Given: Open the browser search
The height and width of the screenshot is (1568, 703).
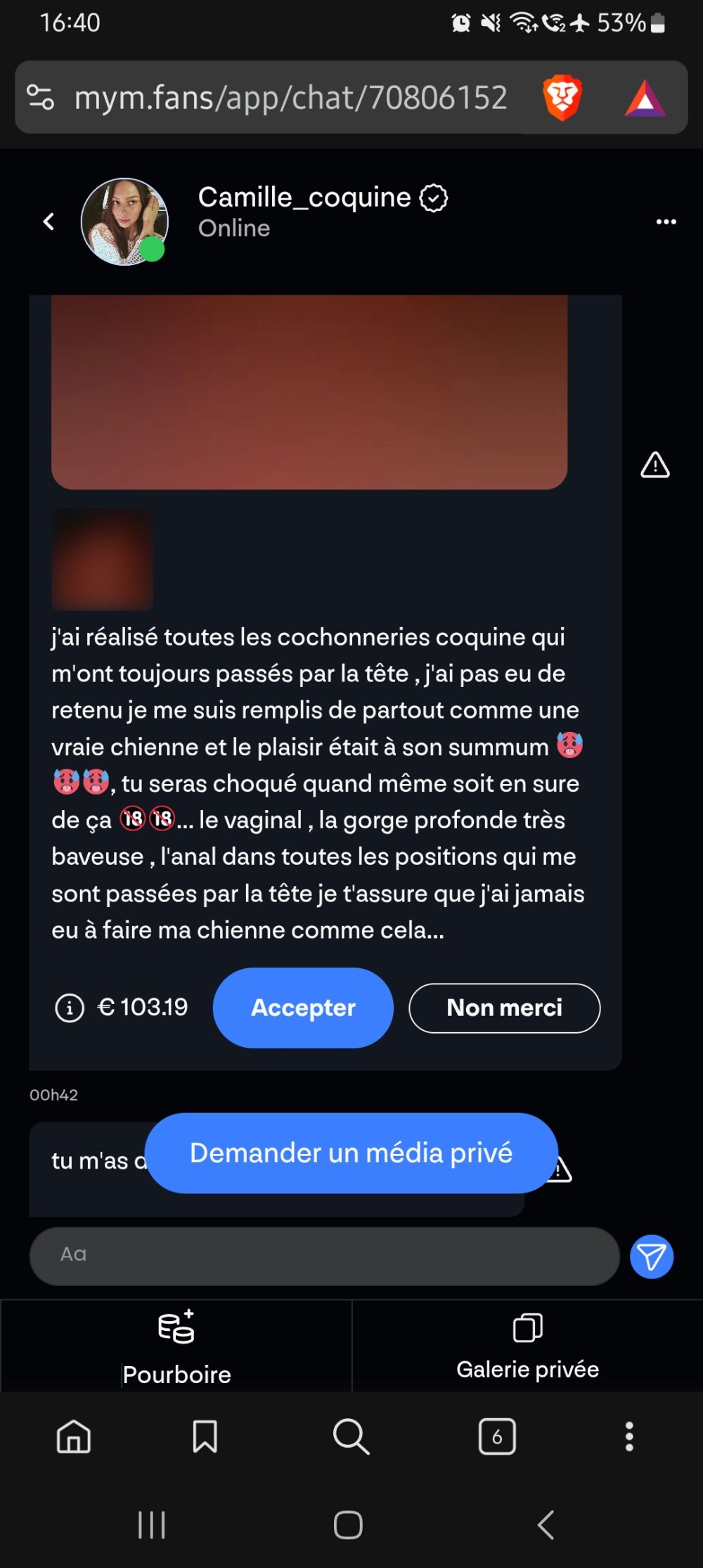Looking at the screenshot, I should click(x=351, y=1436).
